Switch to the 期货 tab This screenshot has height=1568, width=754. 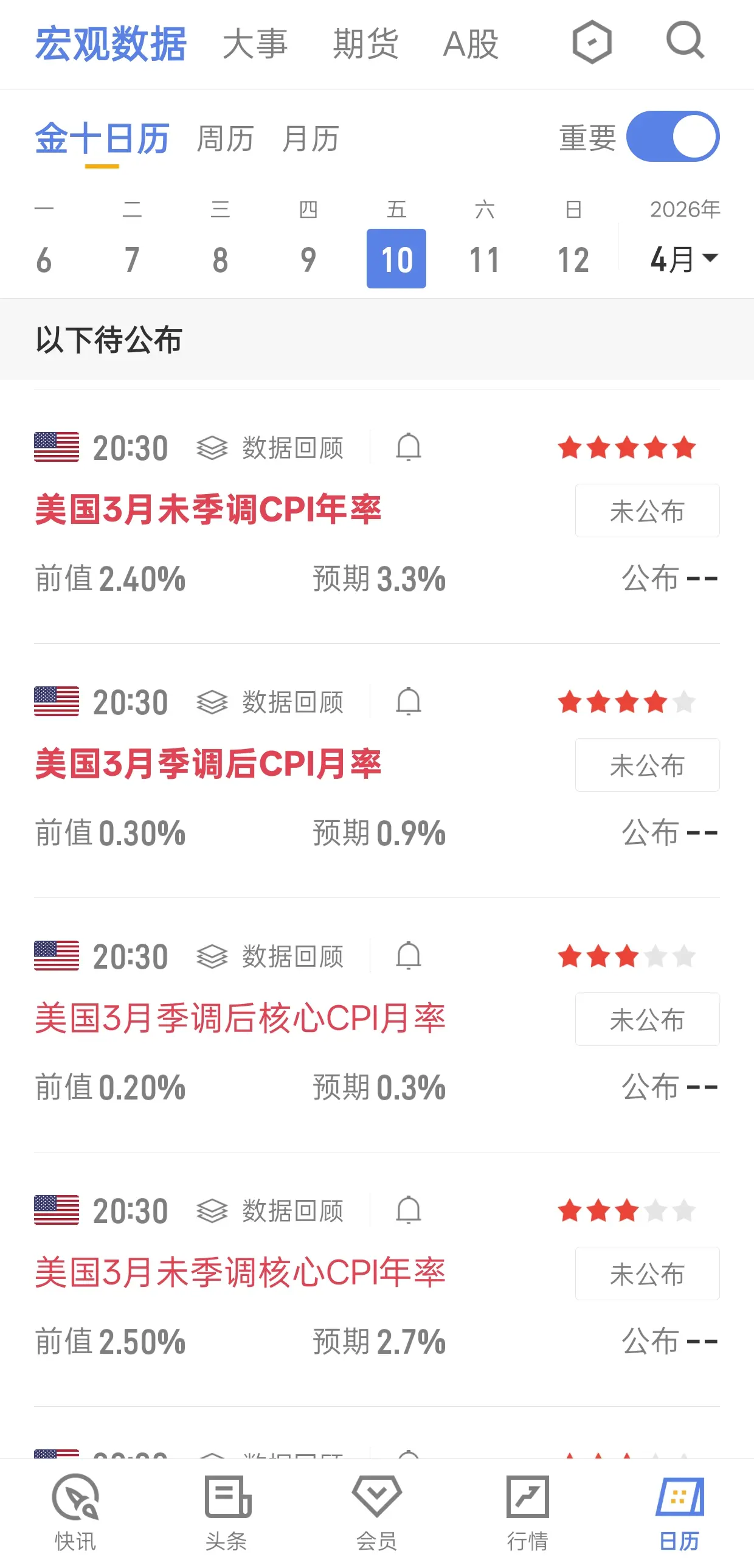(x=365, y=44)
